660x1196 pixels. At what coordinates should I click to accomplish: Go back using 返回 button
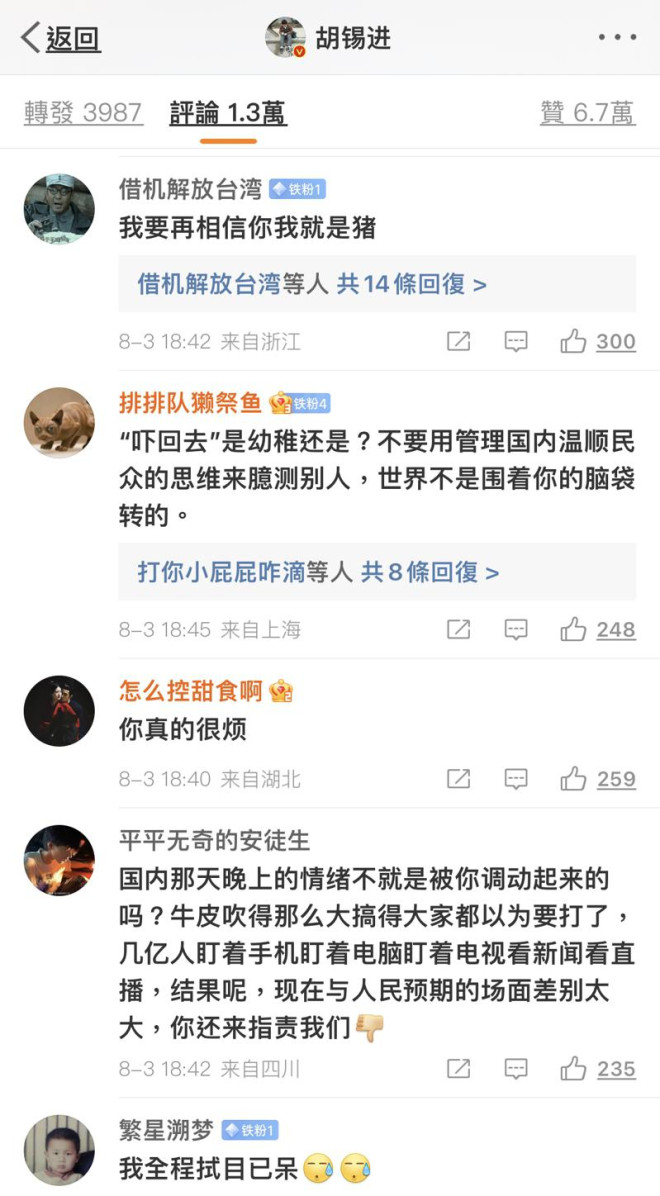coord(60,38)
